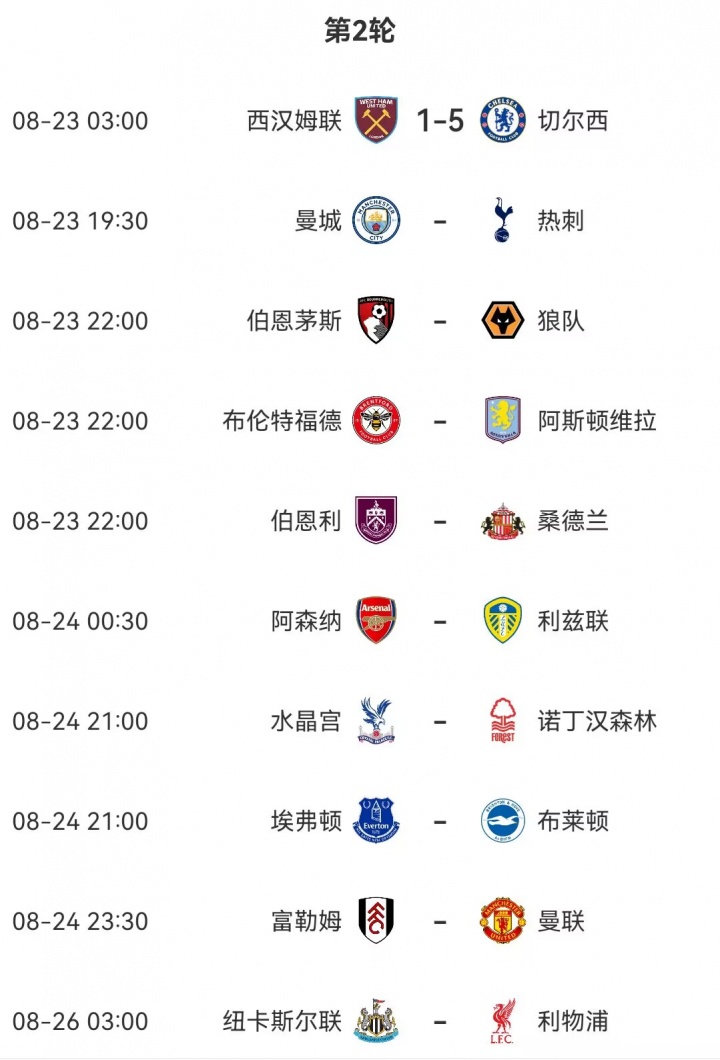
Task: Open the 曼城 vs 热刺 fixture
Action: point(440,221)
